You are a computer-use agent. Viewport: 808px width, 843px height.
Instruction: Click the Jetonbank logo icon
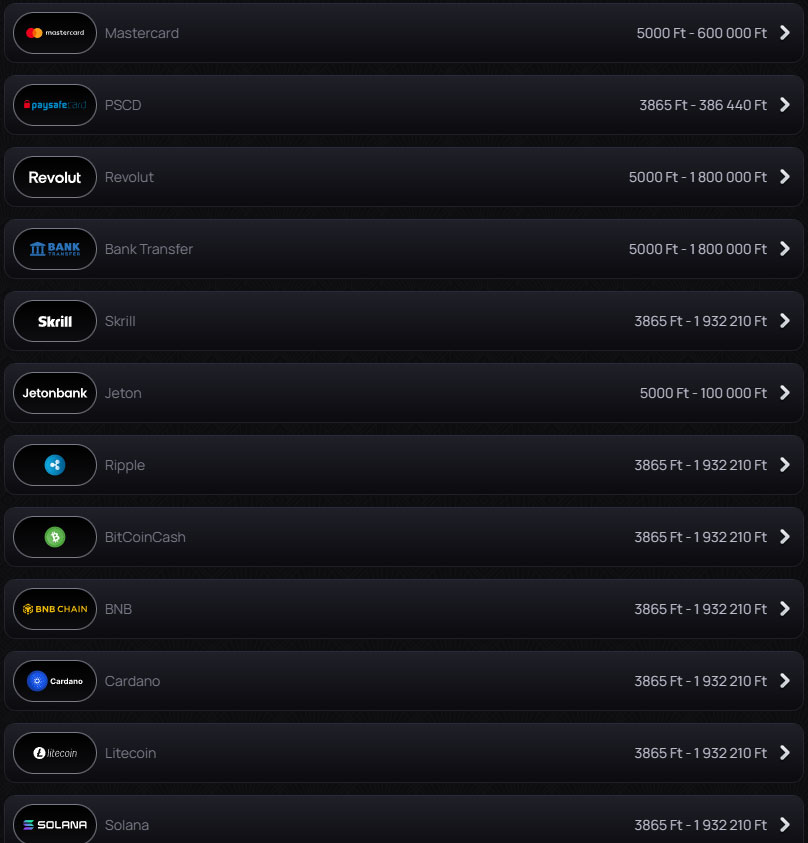point(54,393)
